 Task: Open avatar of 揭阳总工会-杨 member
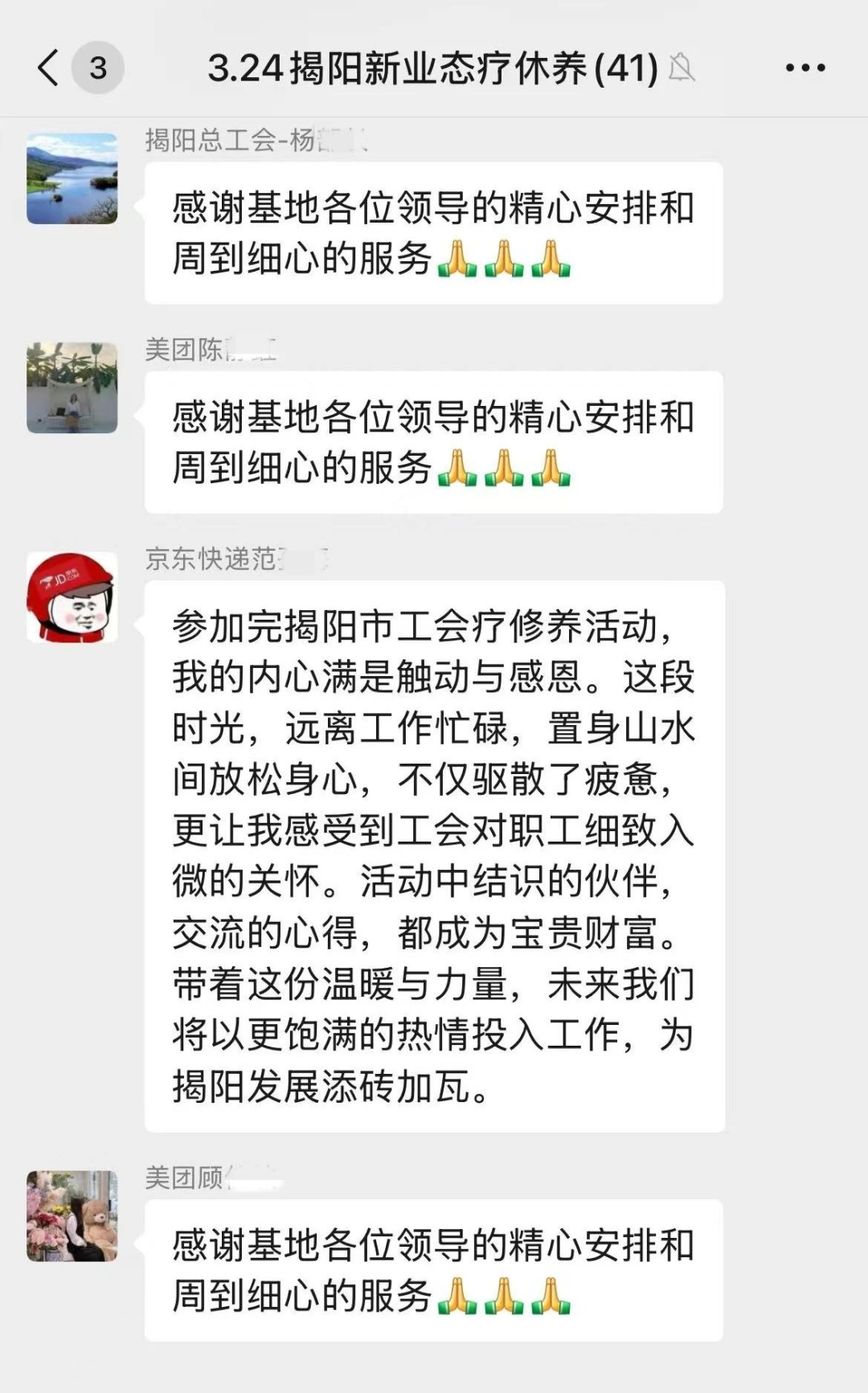[72, 178]
